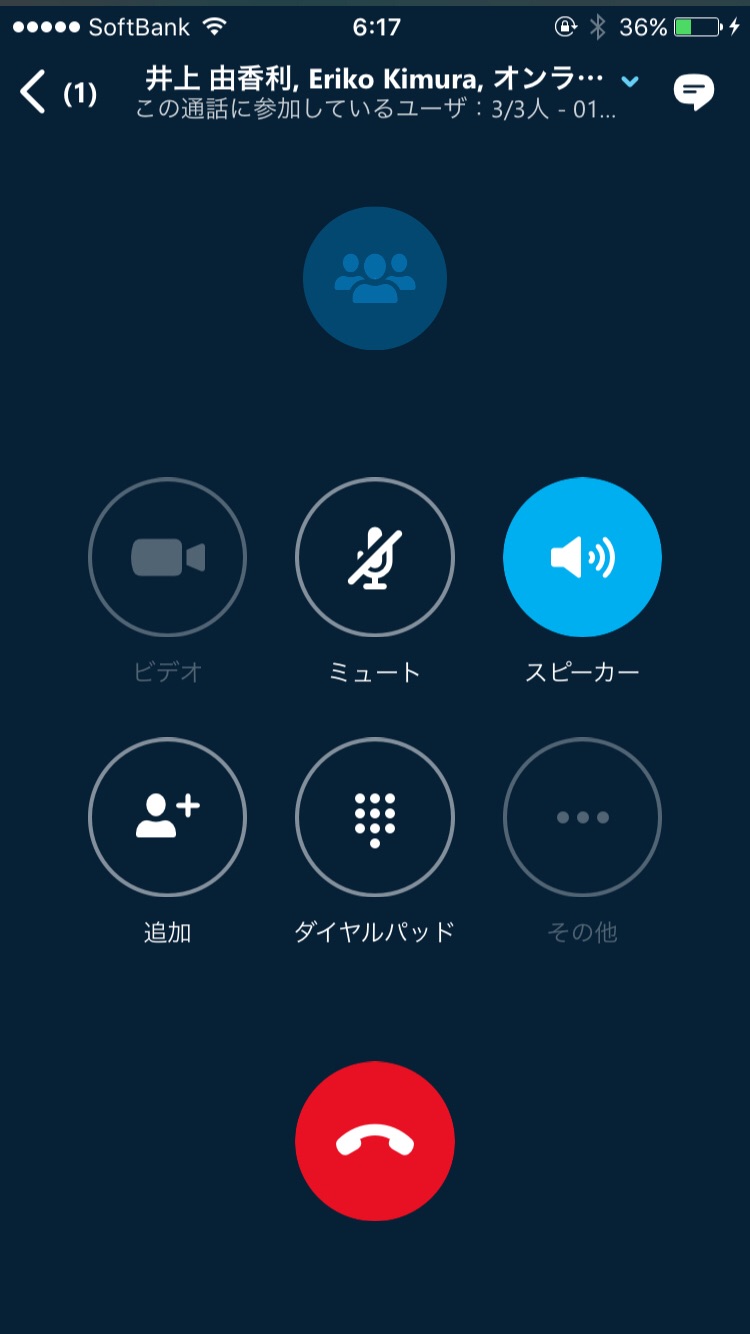Image resolution: width=750 pixels, height=1334 pixels.
Task: Open the chat bubble icon
Action: click(x=693, y=92)
